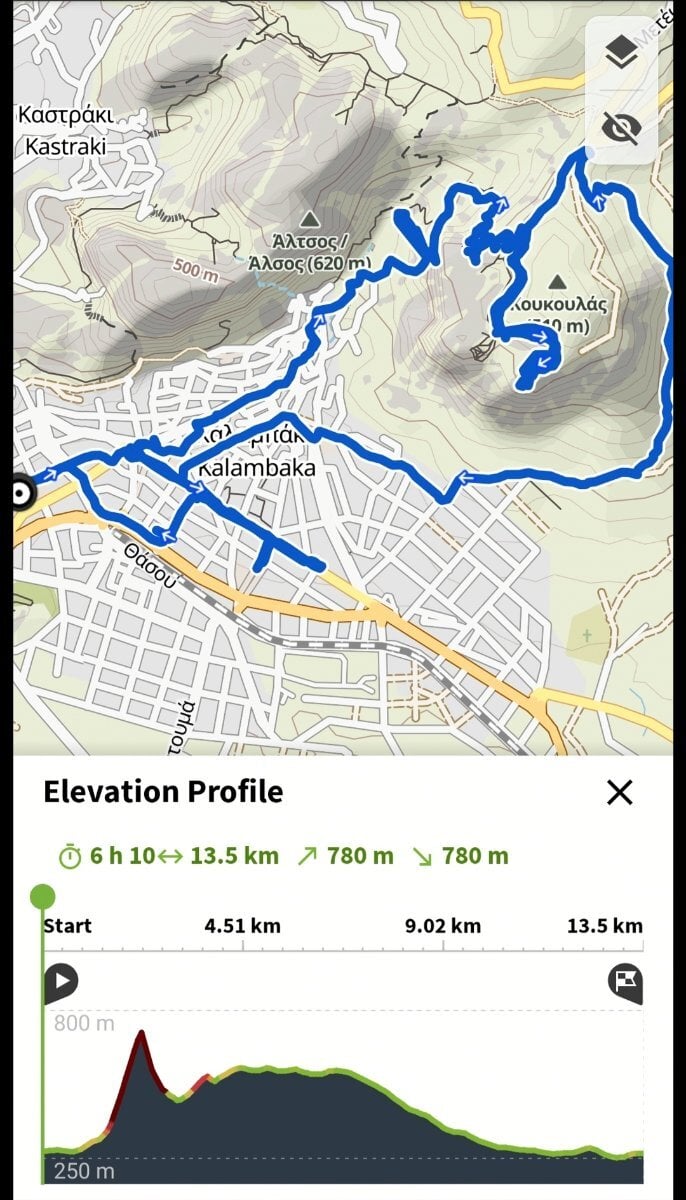The width and height of the screenshot is (686, 1200).
Task: Tap the finish flag marker on the profile
Action: 625,982
